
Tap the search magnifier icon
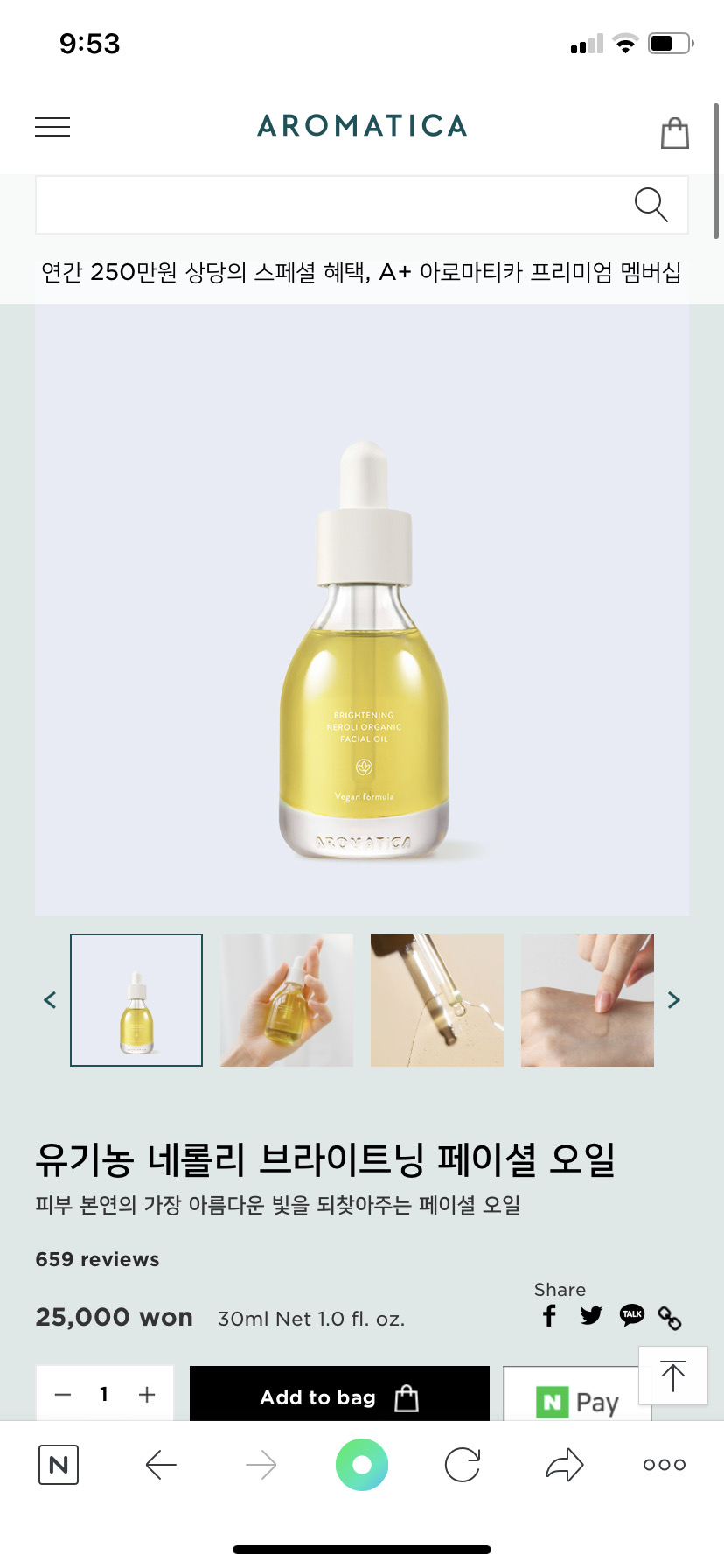tap(651, 205)
